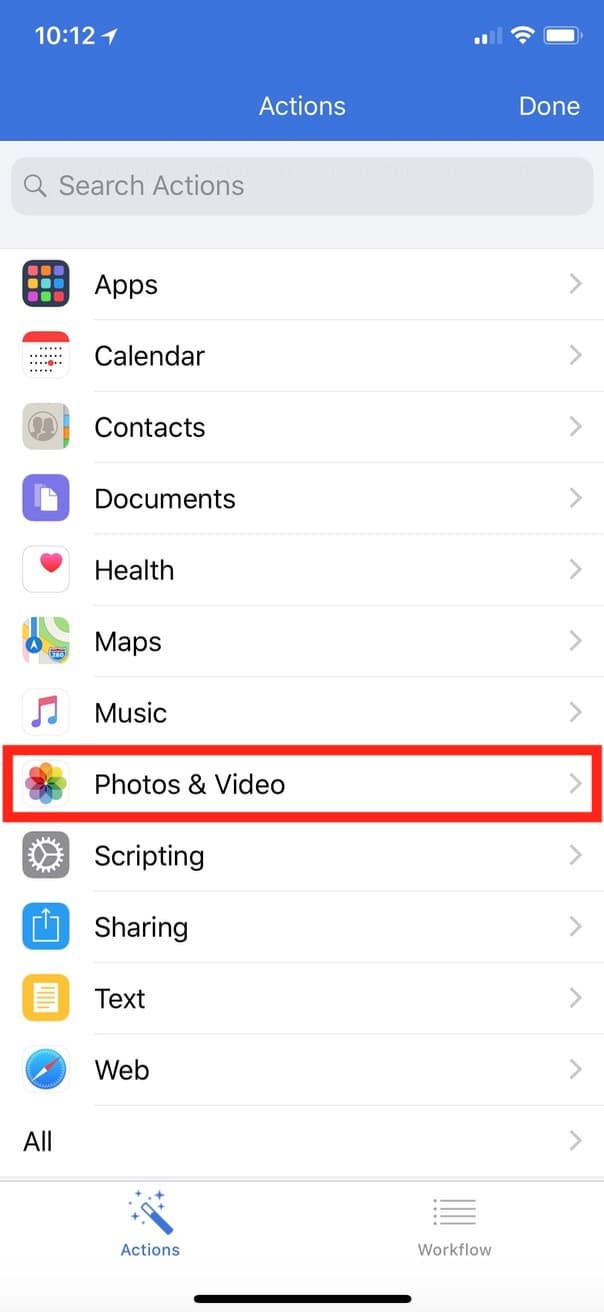Switch to the Actions tab
The width and height of the screenshot is (604, 1312).
(x=150, y=1228)
